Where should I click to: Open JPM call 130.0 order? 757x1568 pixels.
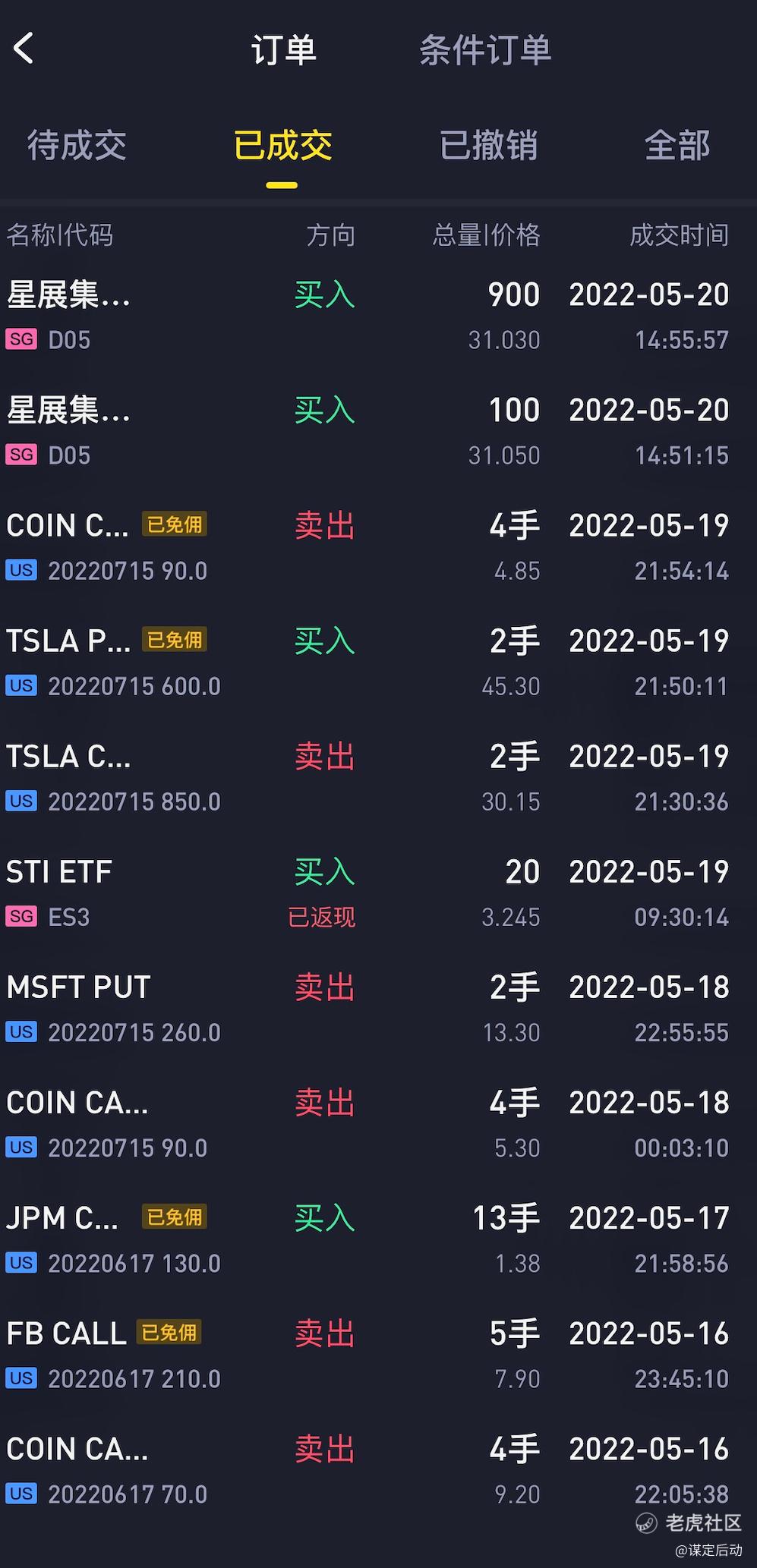(378, 1239)
